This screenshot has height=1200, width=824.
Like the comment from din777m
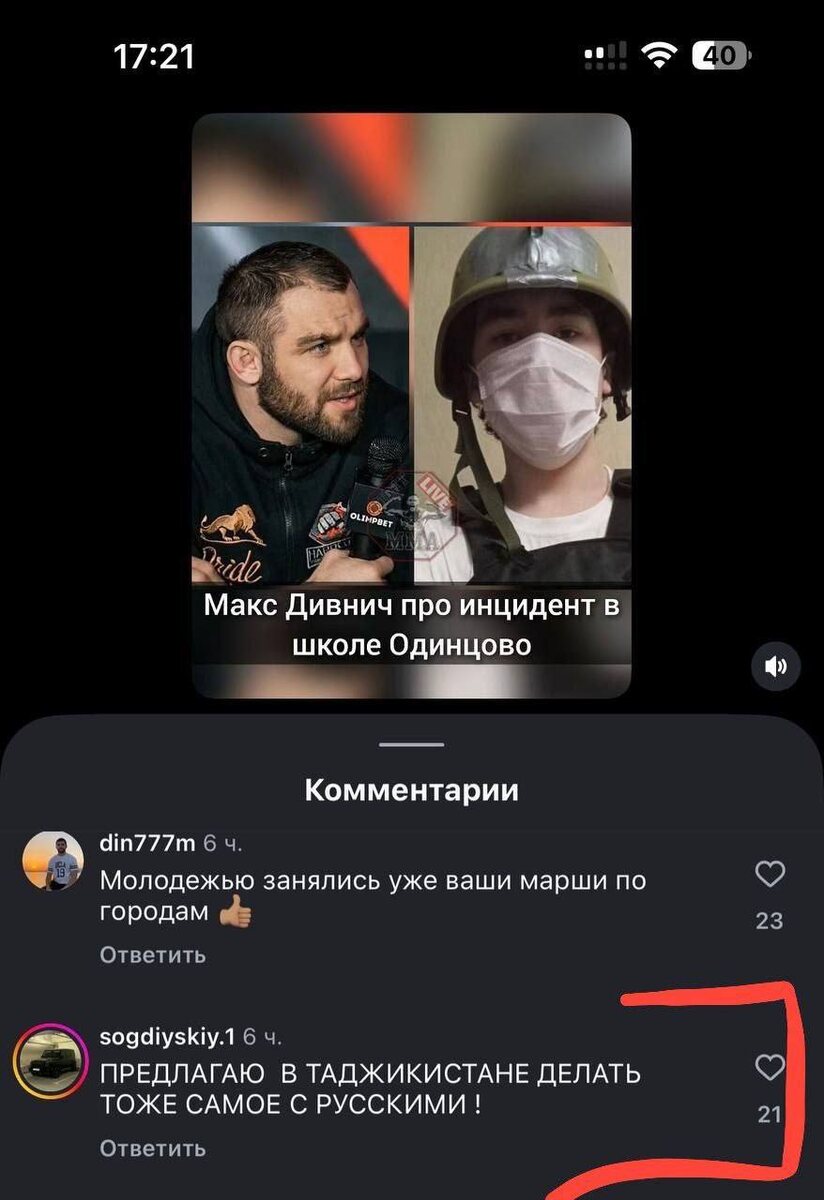click(x=769, y=875)
